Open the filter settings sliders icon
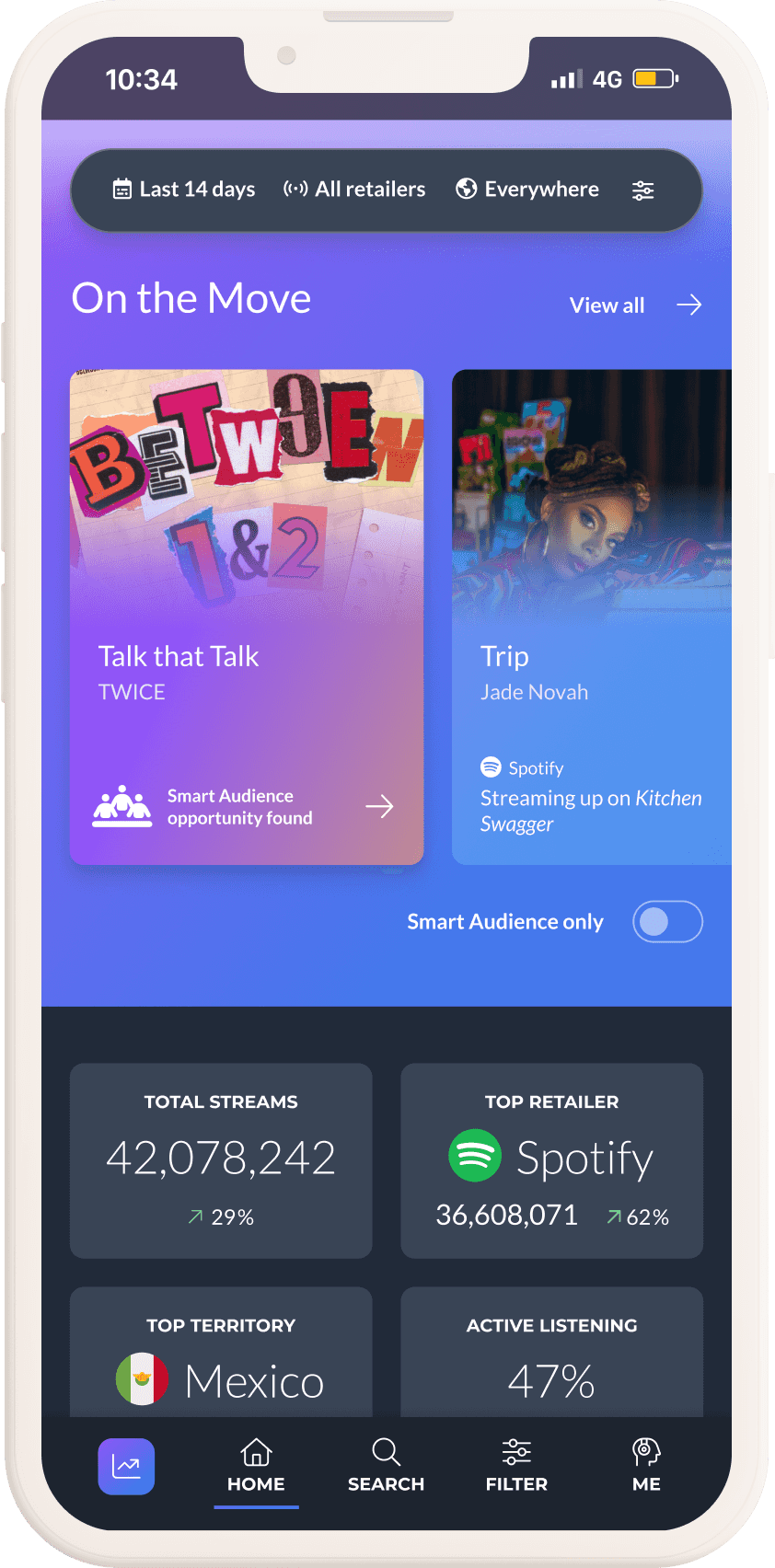Image resolution: width=775 pixels, height=1568 pixels. (642, 190)
